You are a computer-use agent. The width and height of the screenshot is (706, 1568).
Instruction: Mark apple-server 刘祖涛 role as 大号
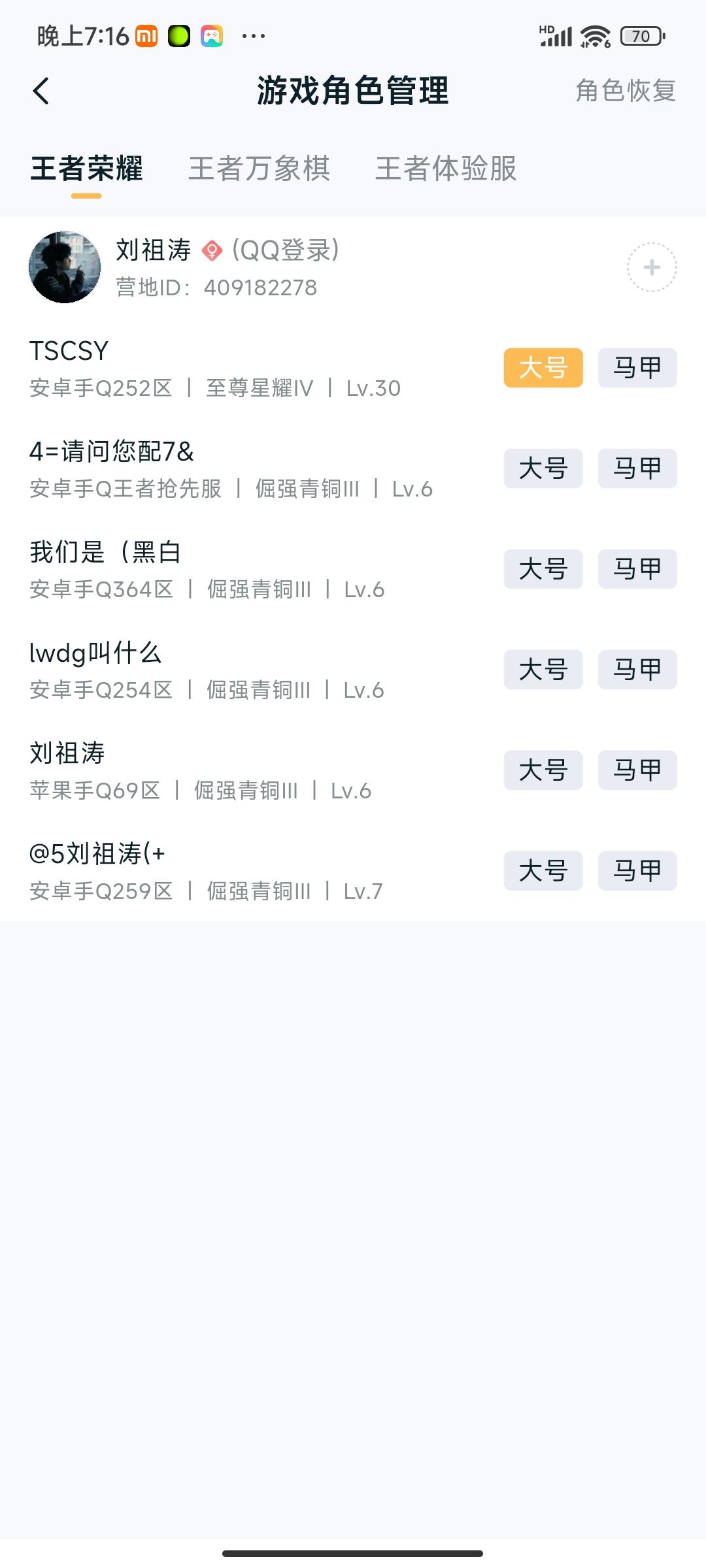coord(544,770)
